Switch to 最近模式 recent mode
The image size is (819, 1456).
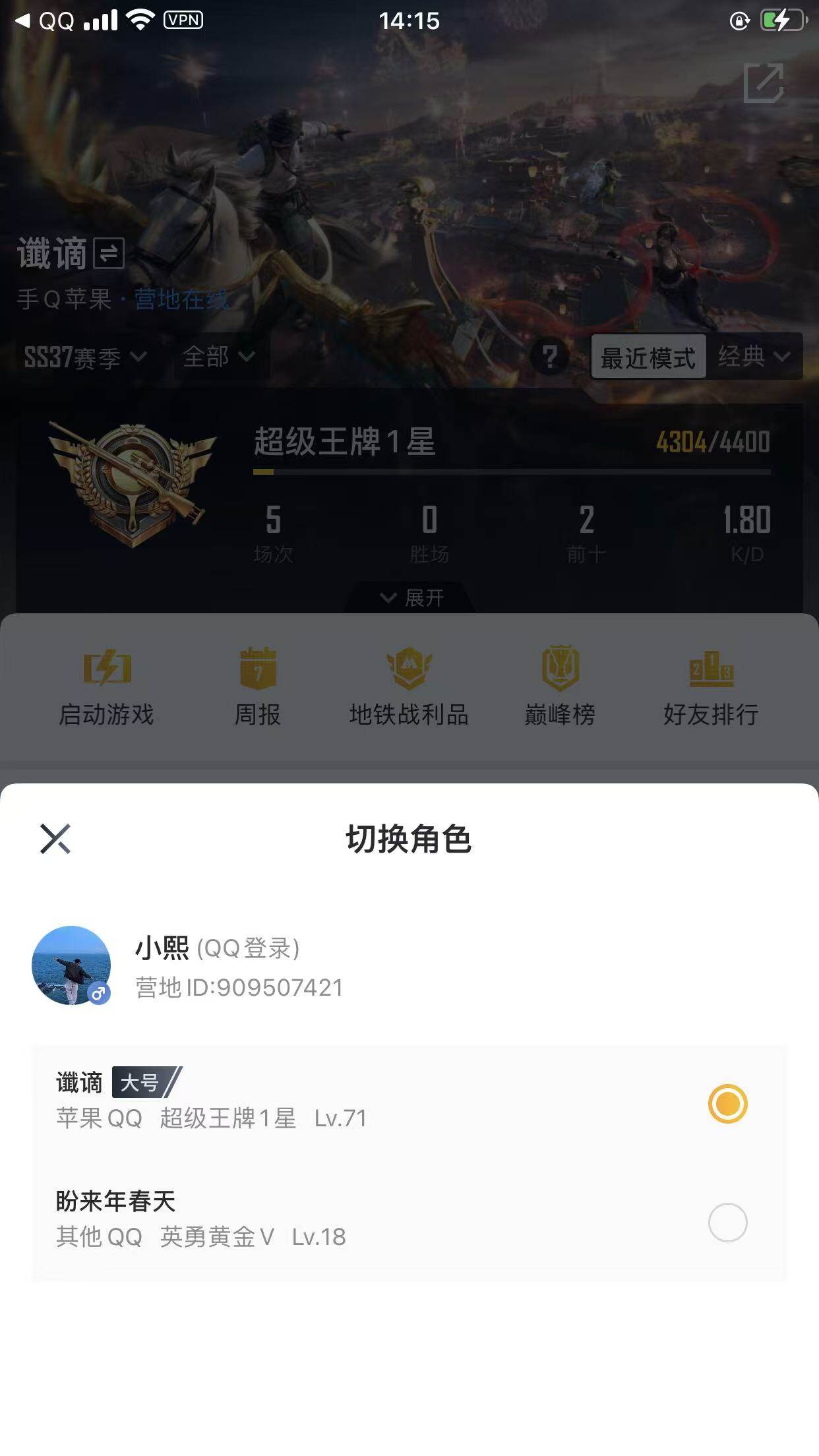[x=649, y=357]
